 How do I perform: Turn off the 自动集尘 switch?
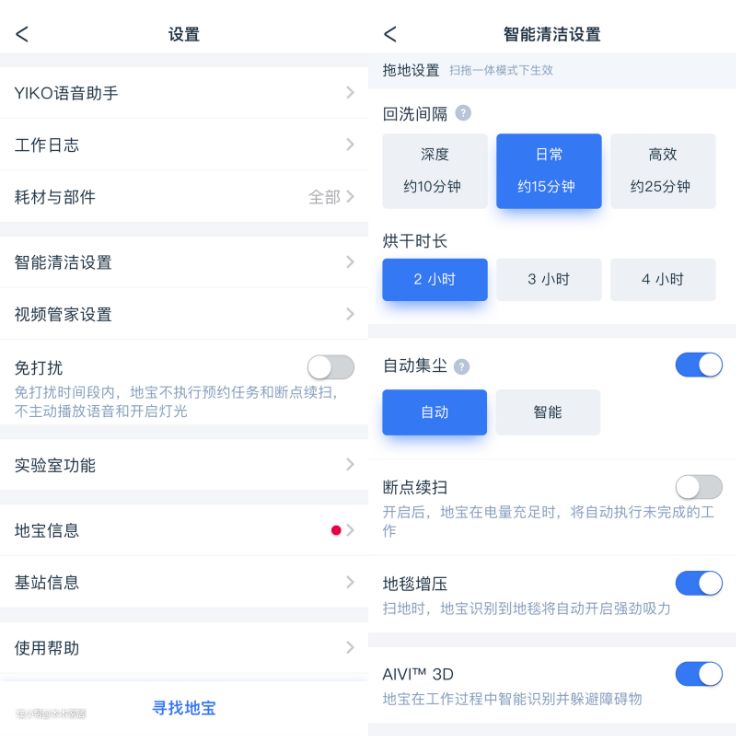698,365
